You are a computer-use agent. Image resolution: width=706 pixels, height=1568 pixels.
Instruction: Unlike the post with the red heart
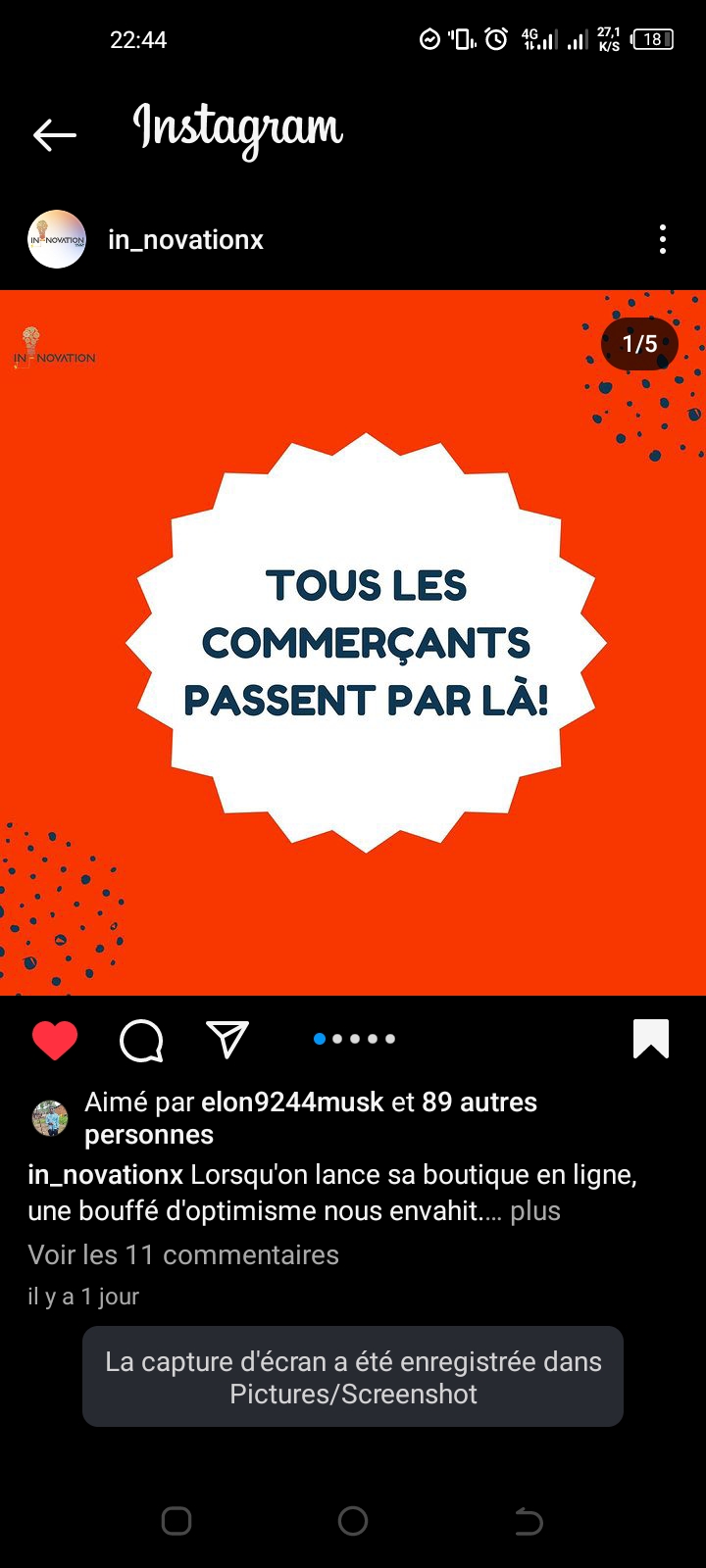point(55,1040)
